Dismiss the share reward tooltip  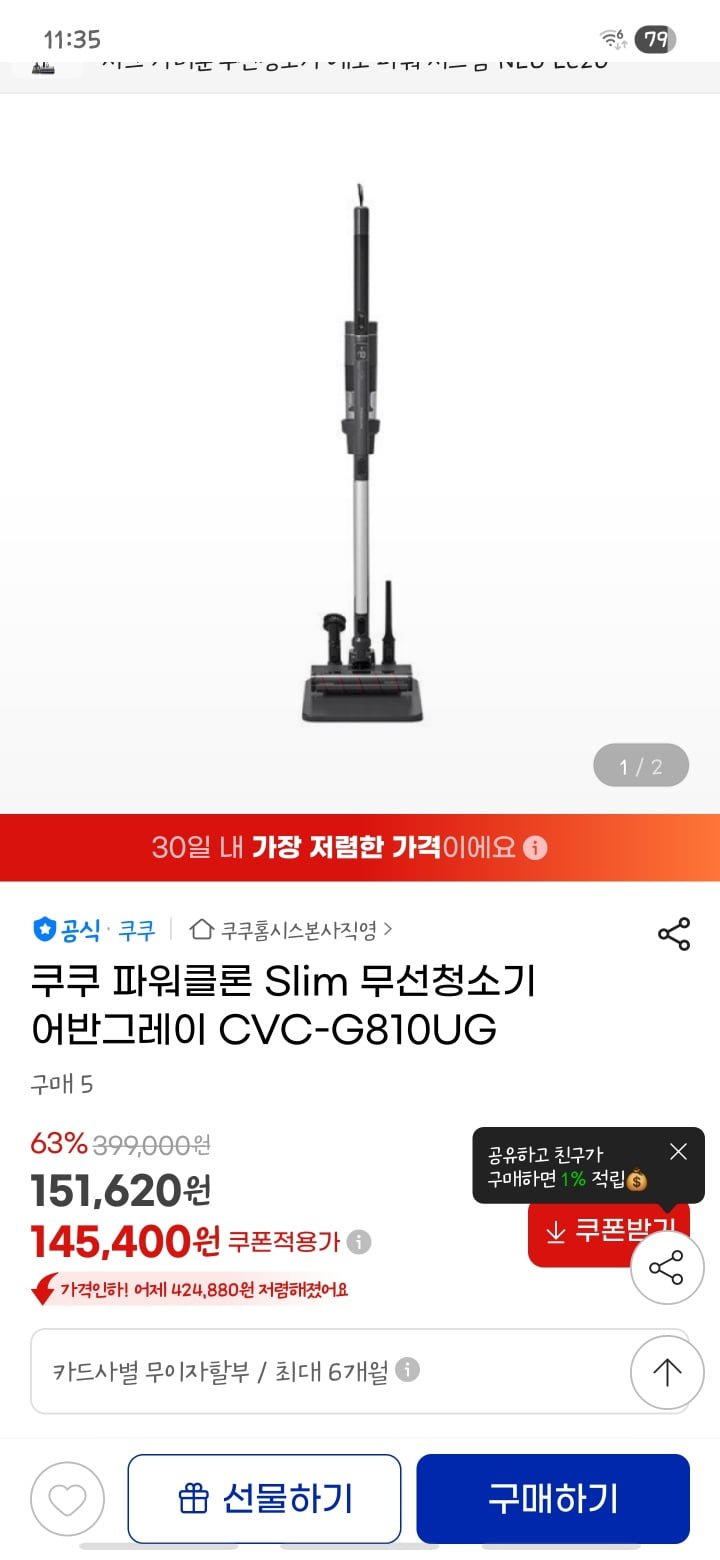[x=678, y=1152]
